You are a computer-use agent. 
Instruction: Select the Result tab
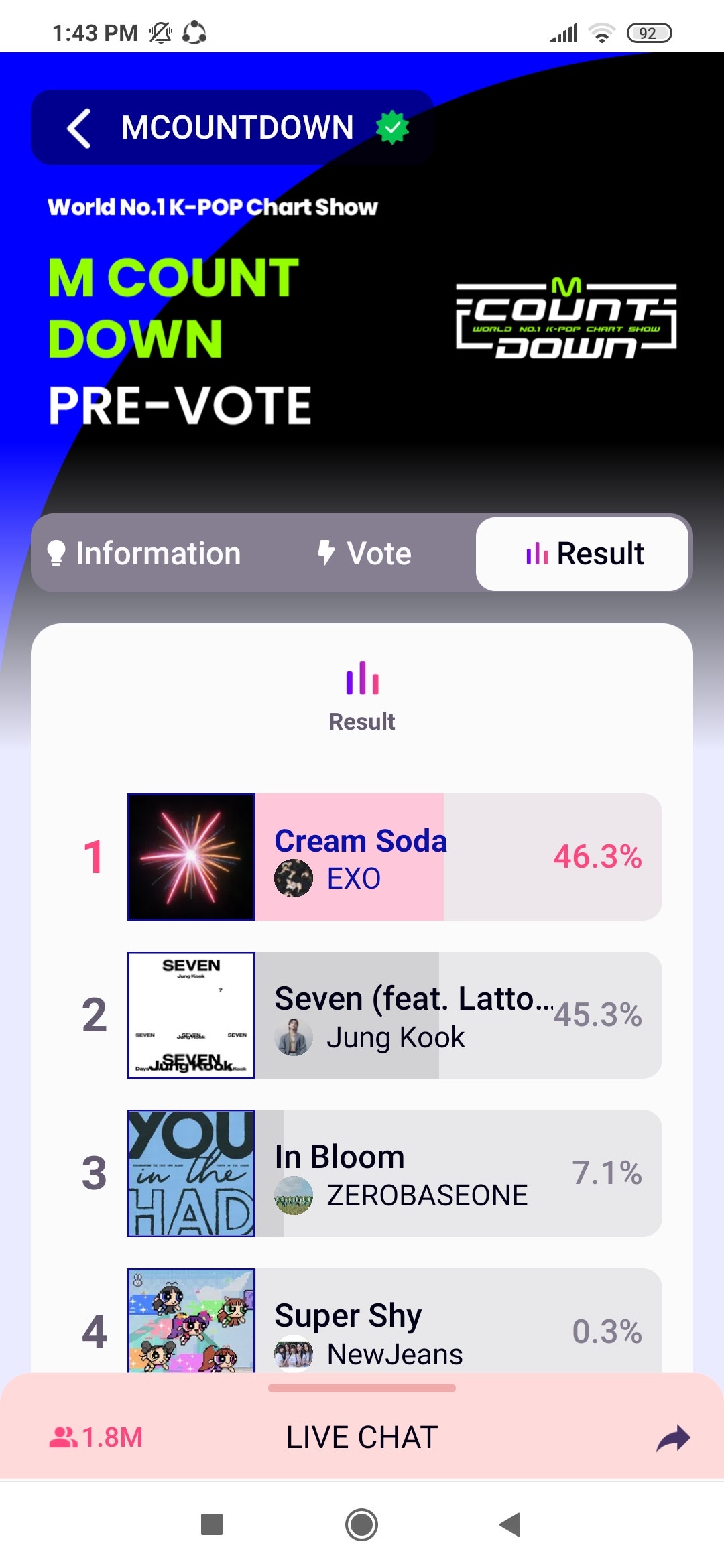click(x=583, y=553)
